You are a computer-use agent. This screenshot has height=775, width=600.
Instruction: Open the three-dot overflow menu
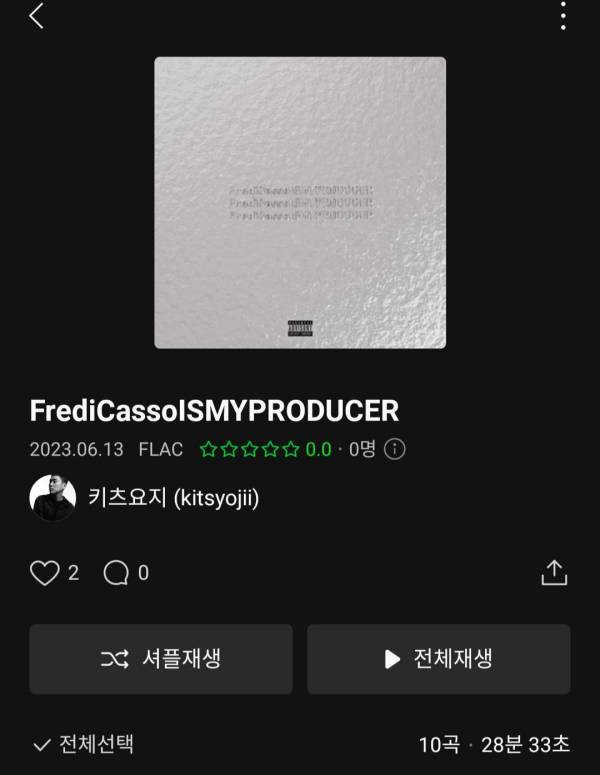click(563, 16)
